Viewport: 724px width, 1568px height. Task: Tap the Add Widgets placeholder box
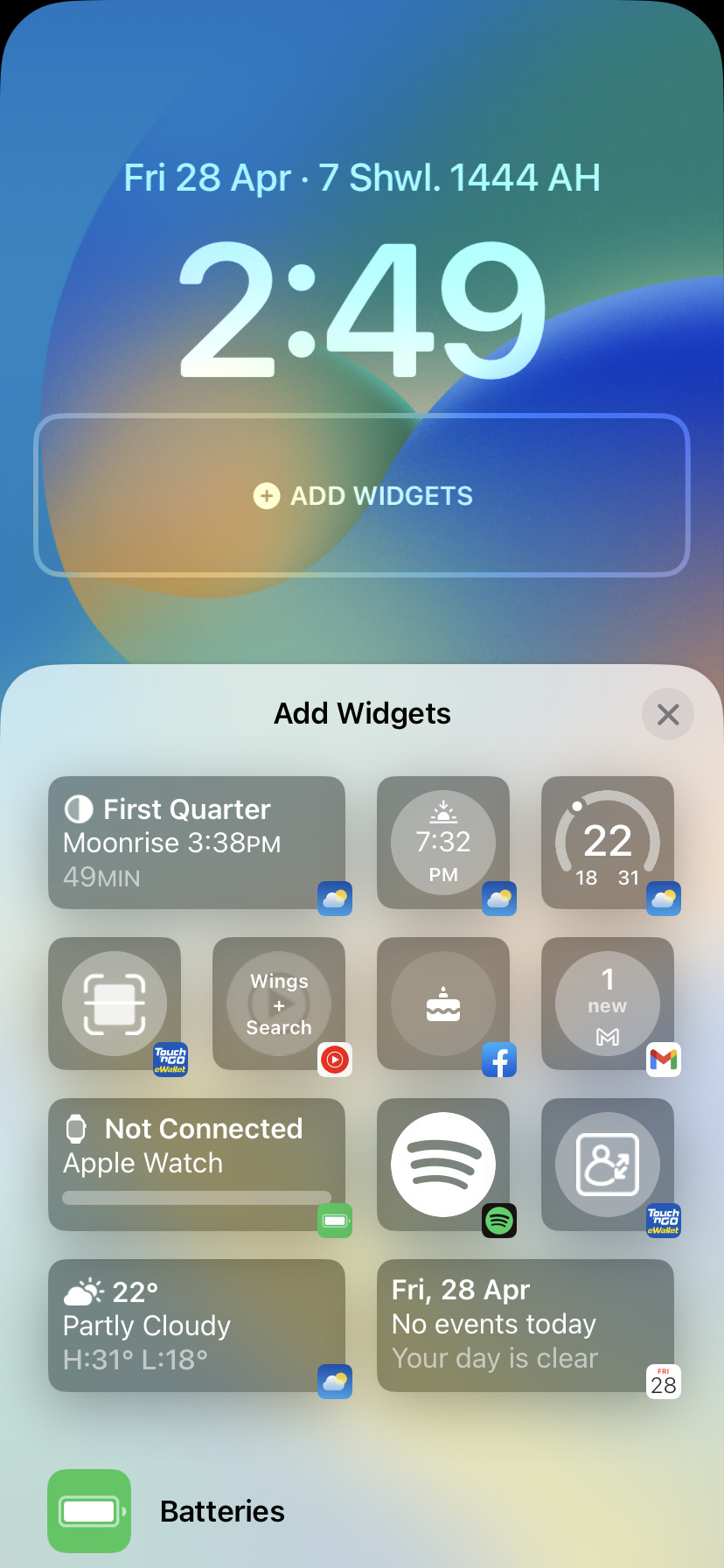pyautogui.click(x=362, y=495)
